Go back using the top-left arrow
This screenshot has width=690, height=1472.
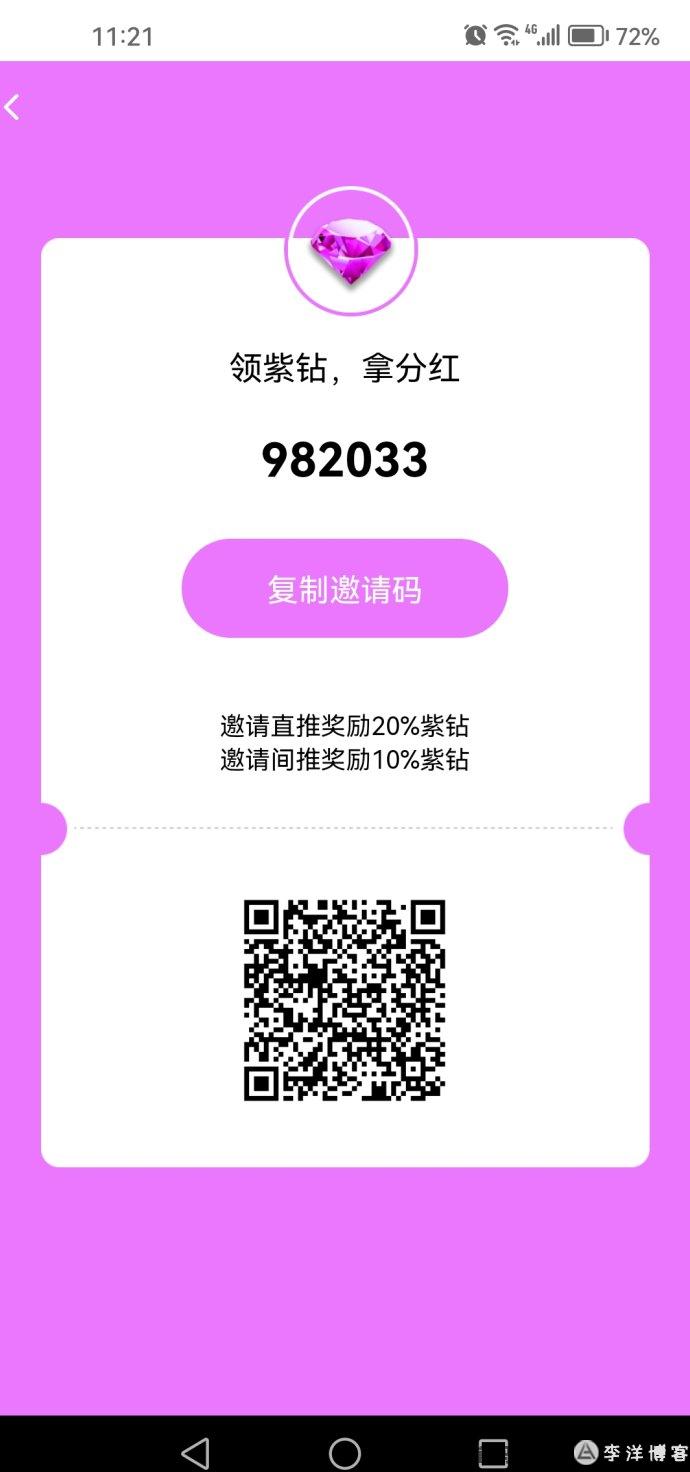coord(12,107)
